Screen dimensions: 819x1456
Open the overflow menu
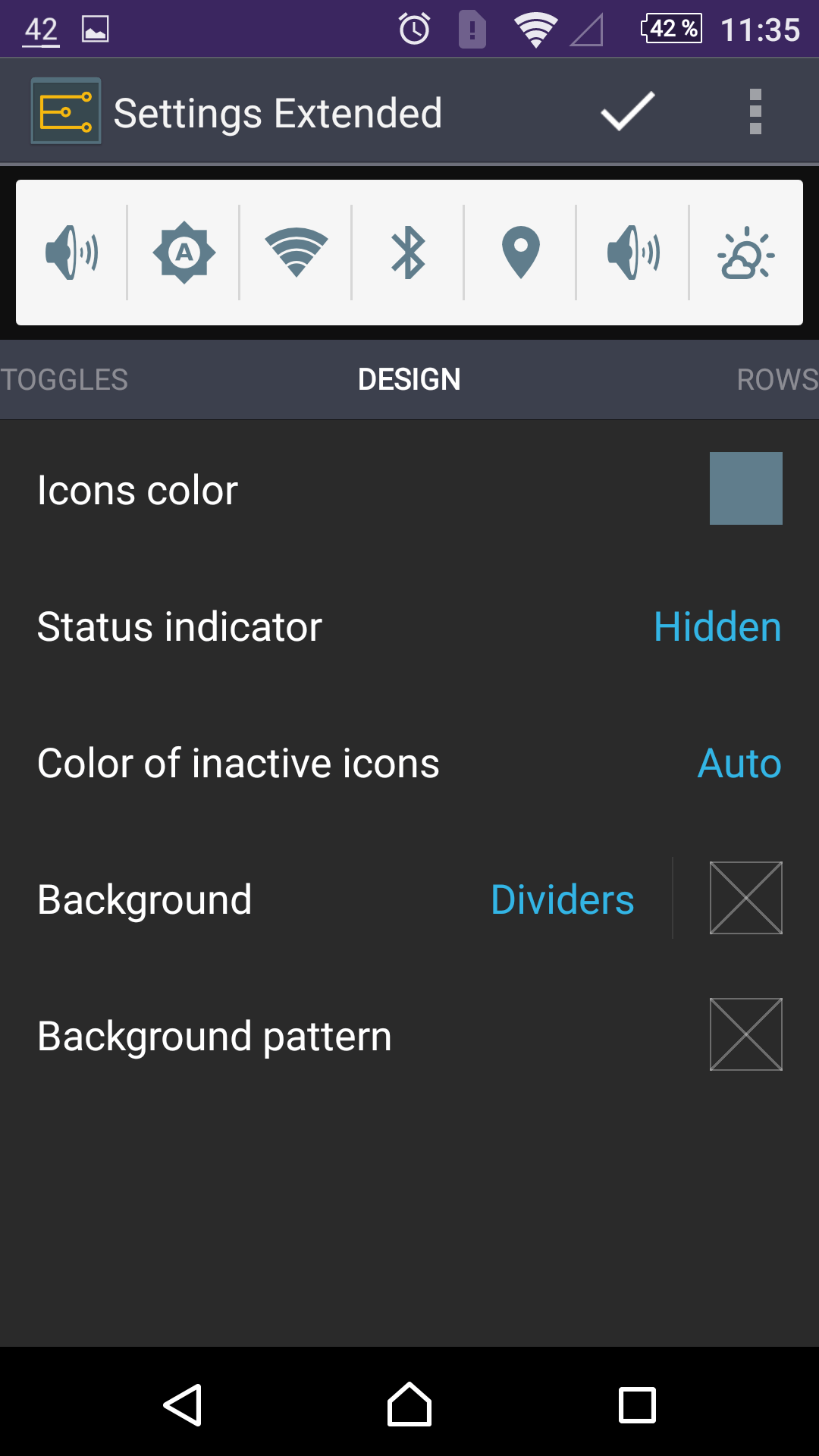755,111
